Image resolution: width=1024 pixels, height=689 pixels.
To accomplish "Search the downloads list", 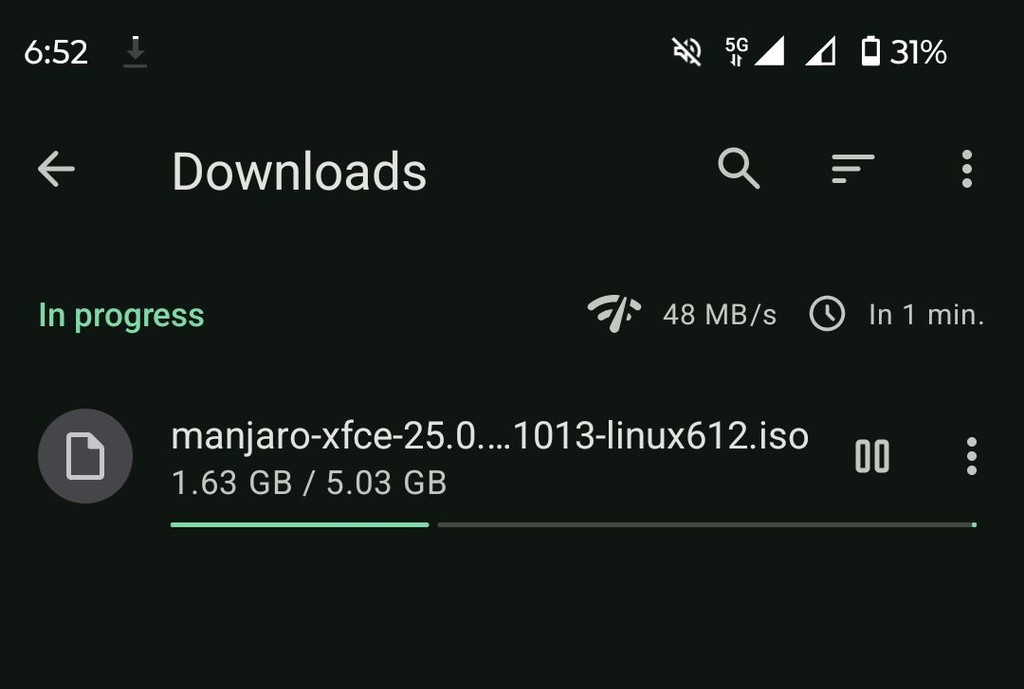I will tap(739, 169).
